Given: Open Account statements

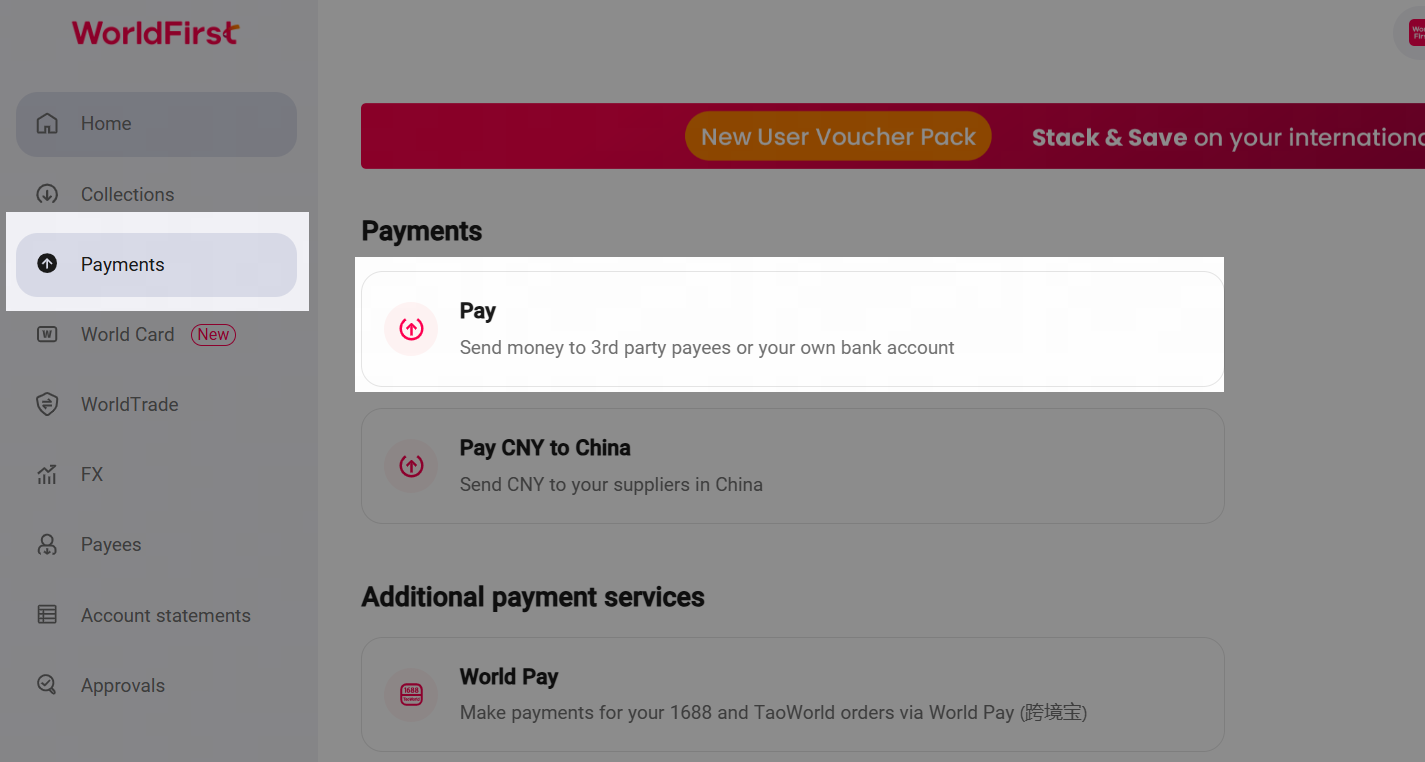Looking at the screenshot, I should [165, 616].
